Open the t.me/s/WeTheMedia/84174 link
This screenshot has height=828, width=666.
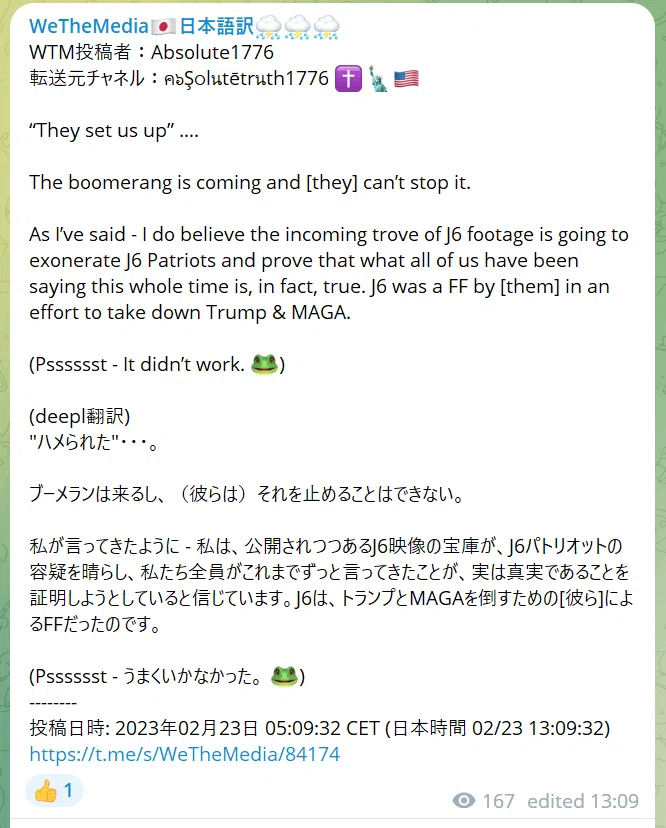pyautogui.click(x=184, y=754)
